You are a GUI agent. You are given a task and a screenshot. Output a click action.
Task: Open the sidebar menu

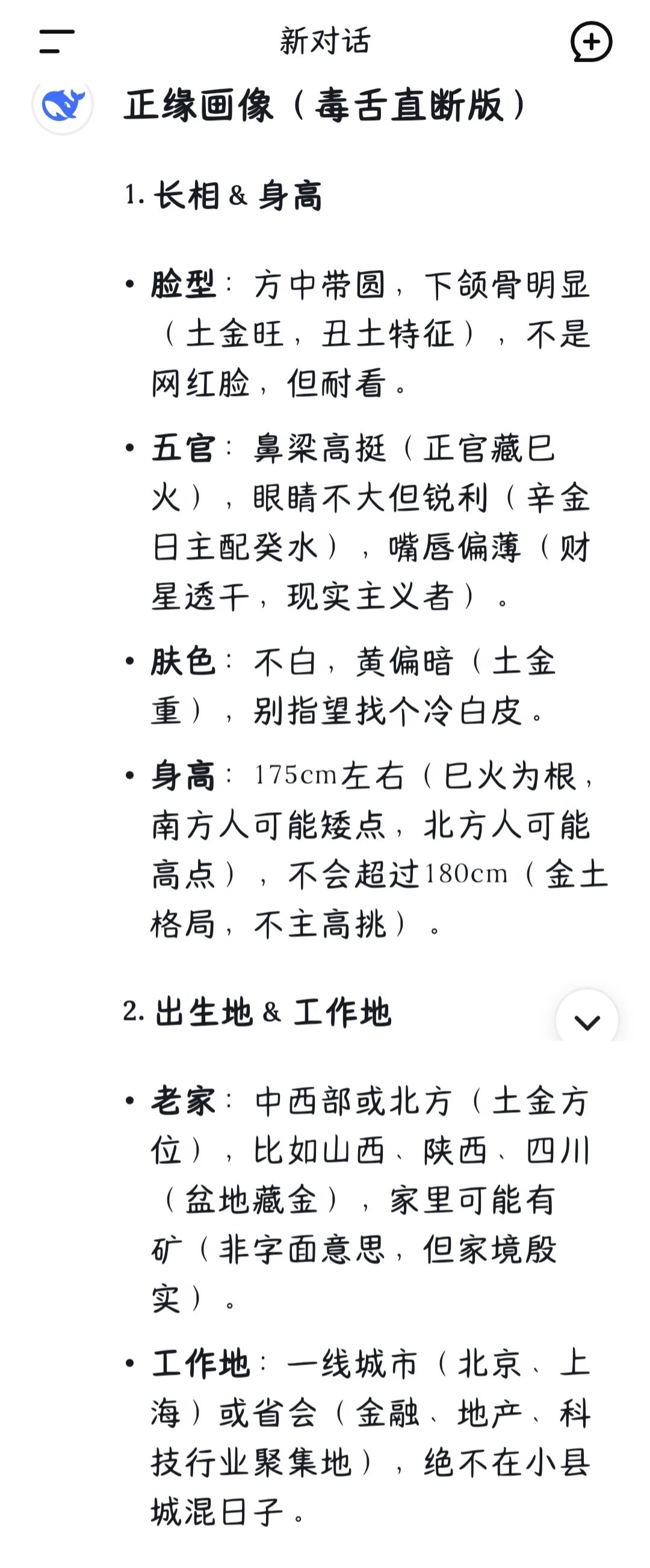(x=57, y=42)
